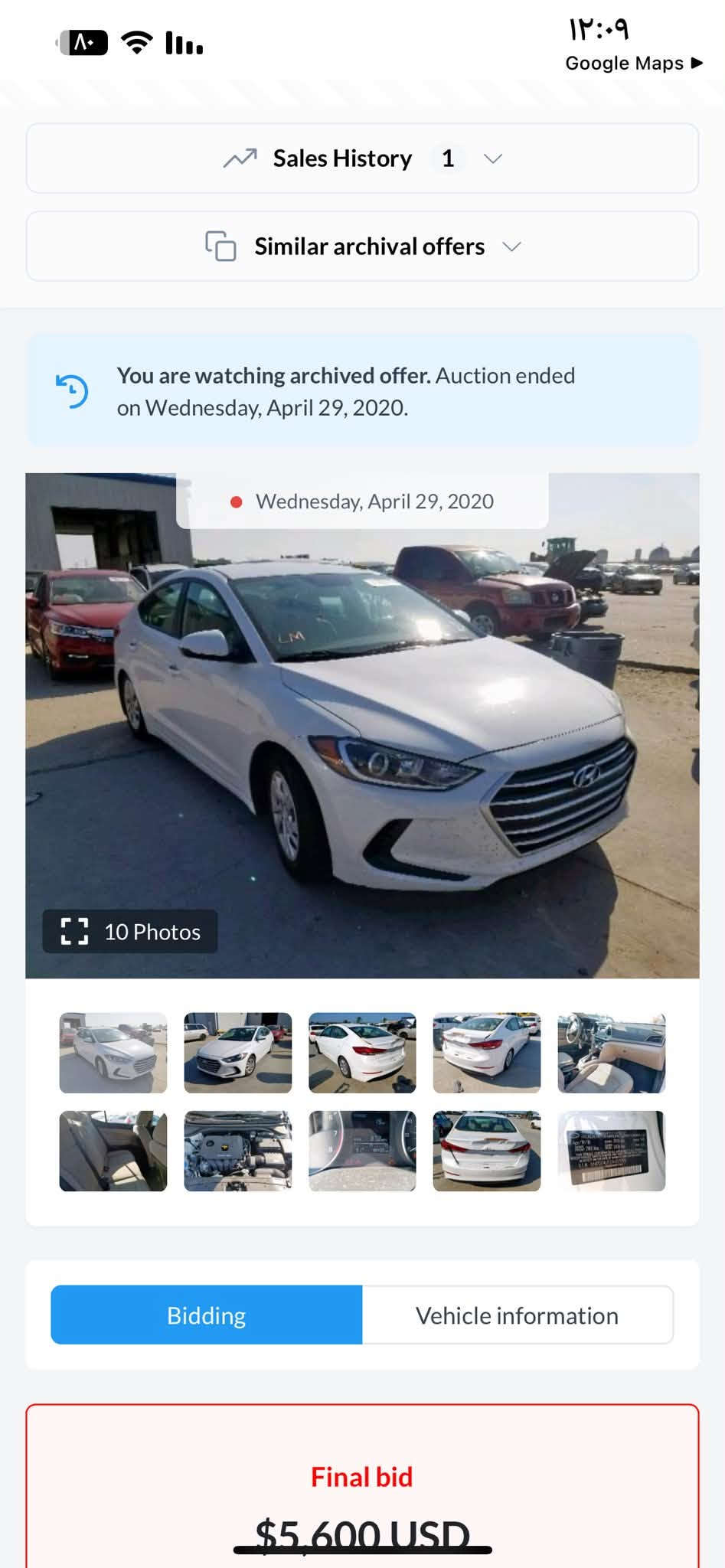The image size is (725, 1568).
Task: Open the front interior dashboard thumbnail
Action: (612, 1053)
